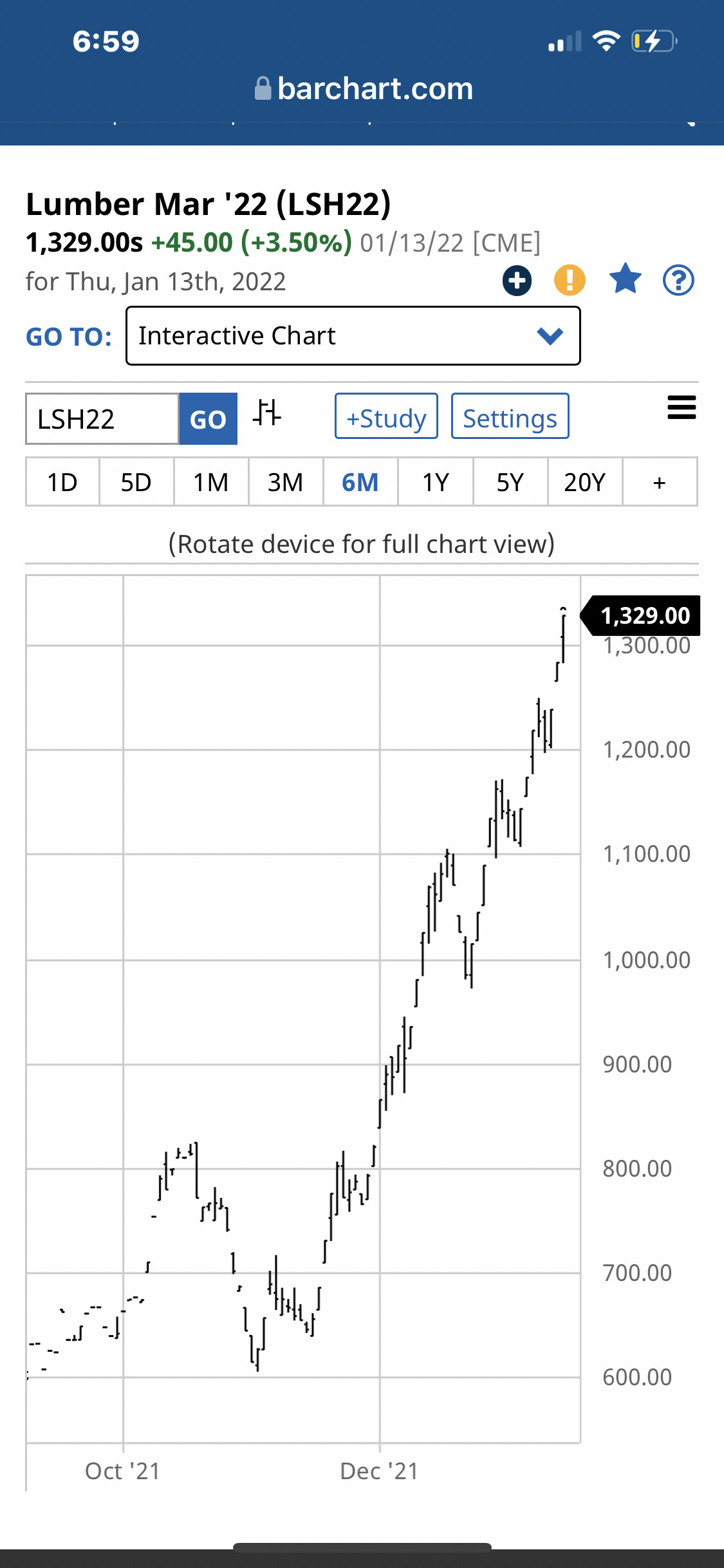
Task: Edit the LSH22 symbol field
Action: point(102,419)
